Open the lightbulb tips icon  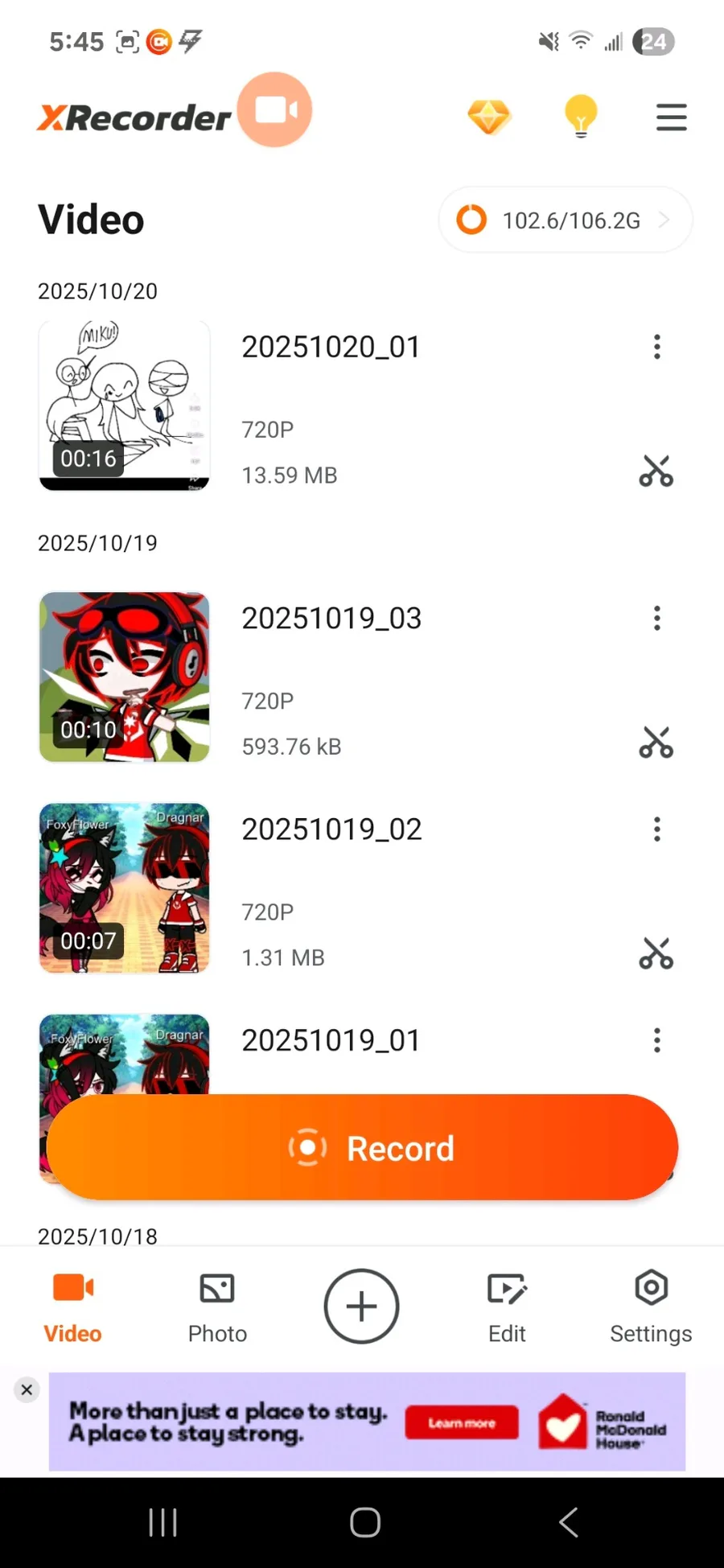(x=581, y=117)
